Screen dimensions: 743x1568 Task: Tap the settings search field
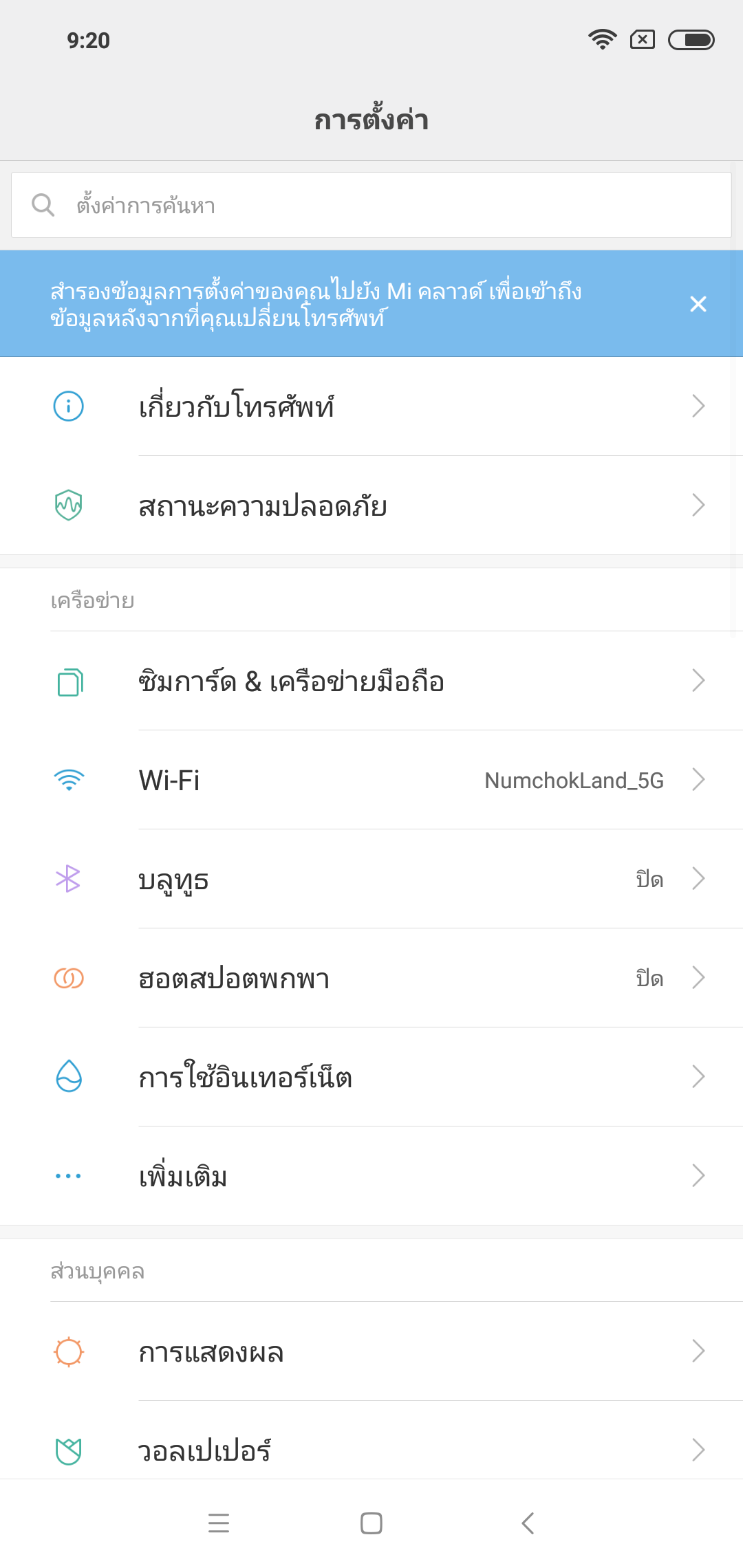pyautogui.click(x=371, y=205)
